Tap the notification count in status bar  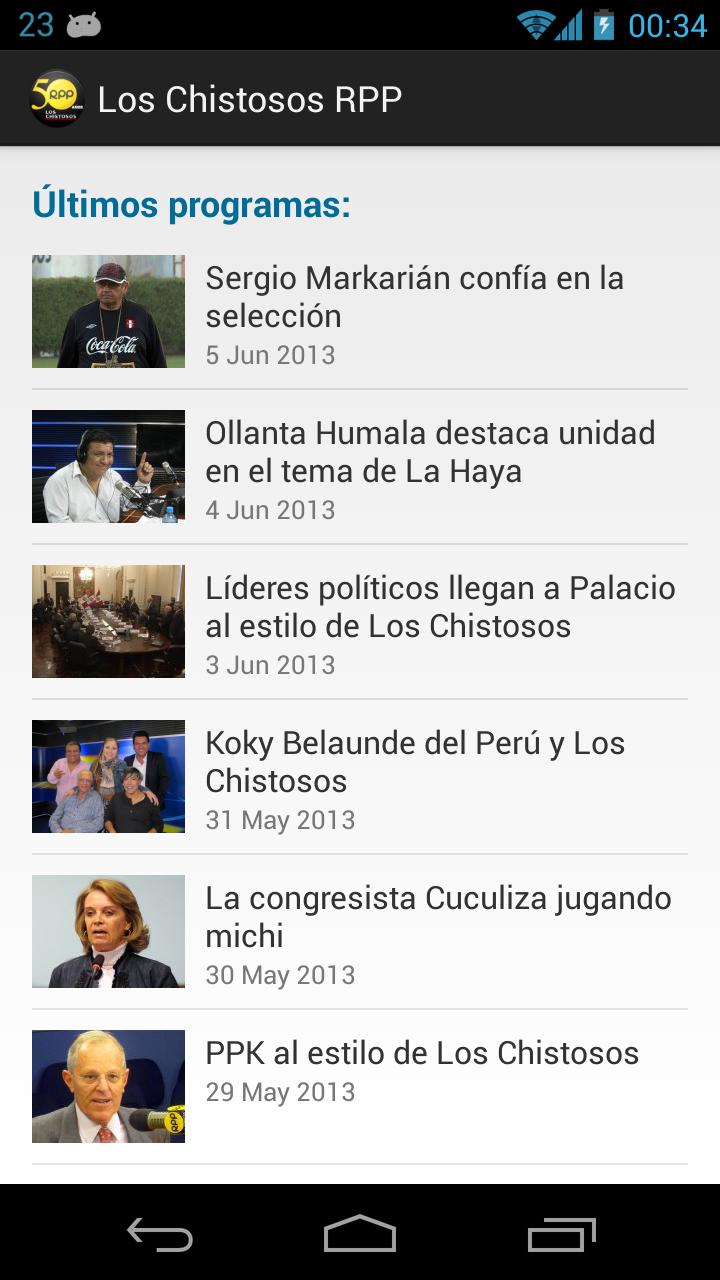point(35,21)
